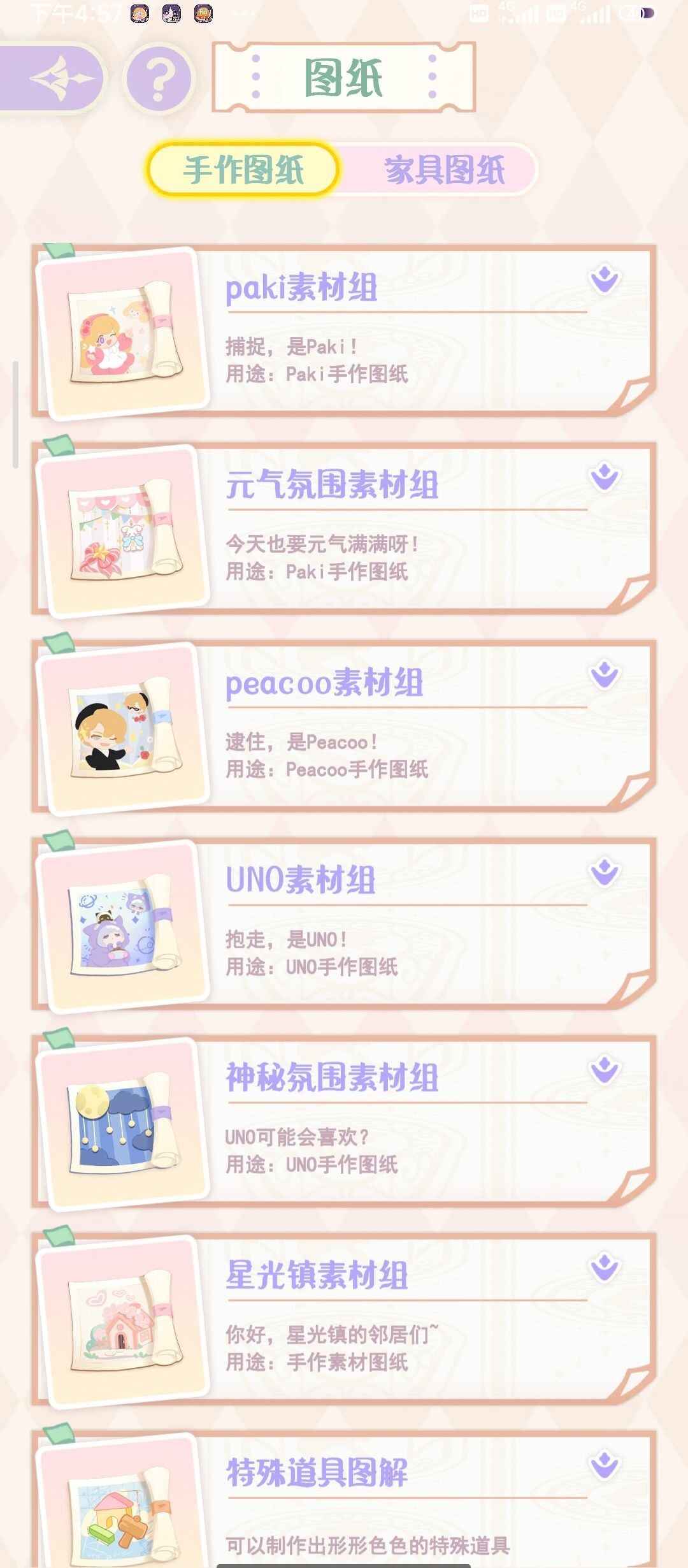Expand the paki素材组 card
This screenshot has height=1568, width=688.
[605, 279]
